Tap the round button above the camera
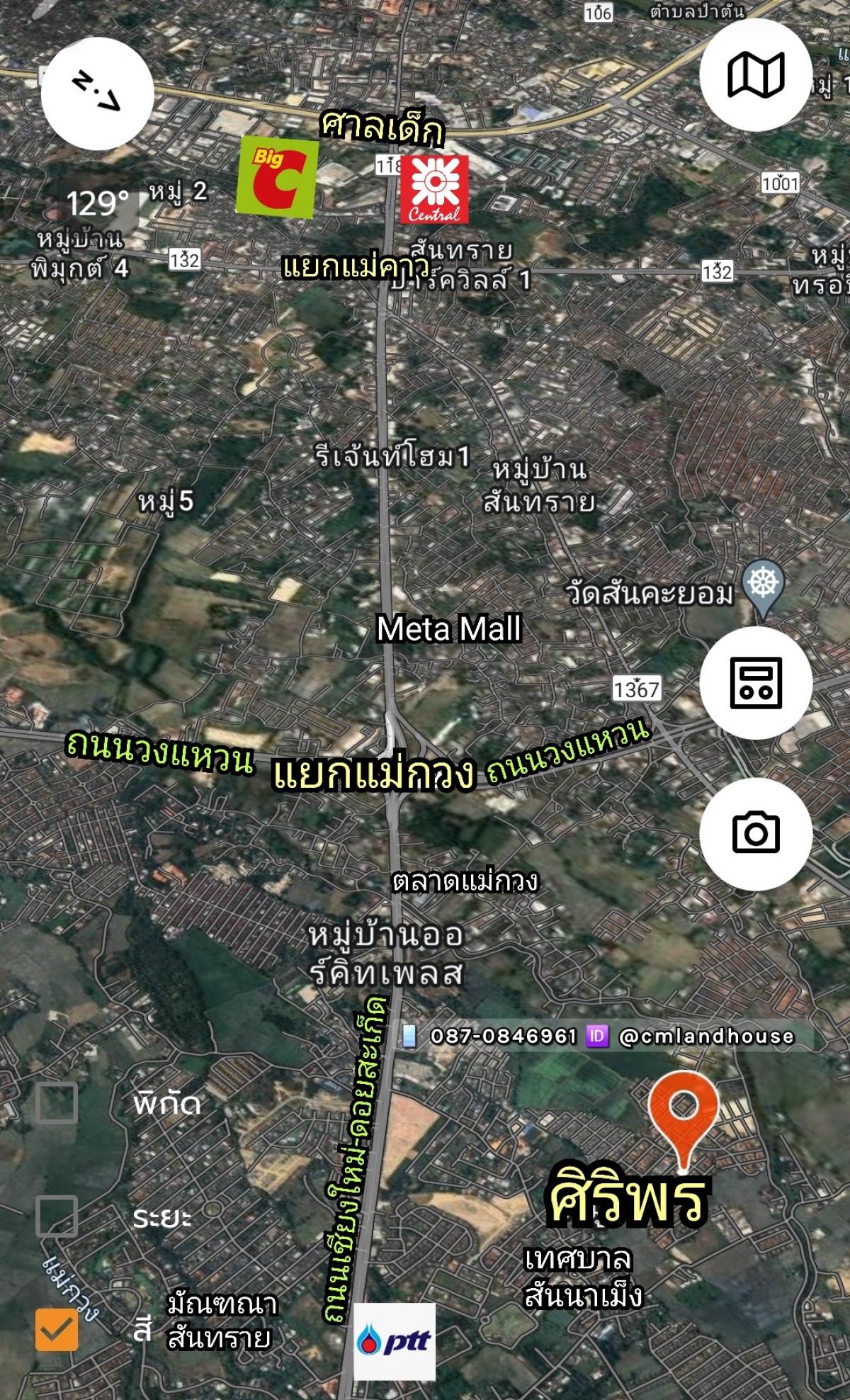 756,682
